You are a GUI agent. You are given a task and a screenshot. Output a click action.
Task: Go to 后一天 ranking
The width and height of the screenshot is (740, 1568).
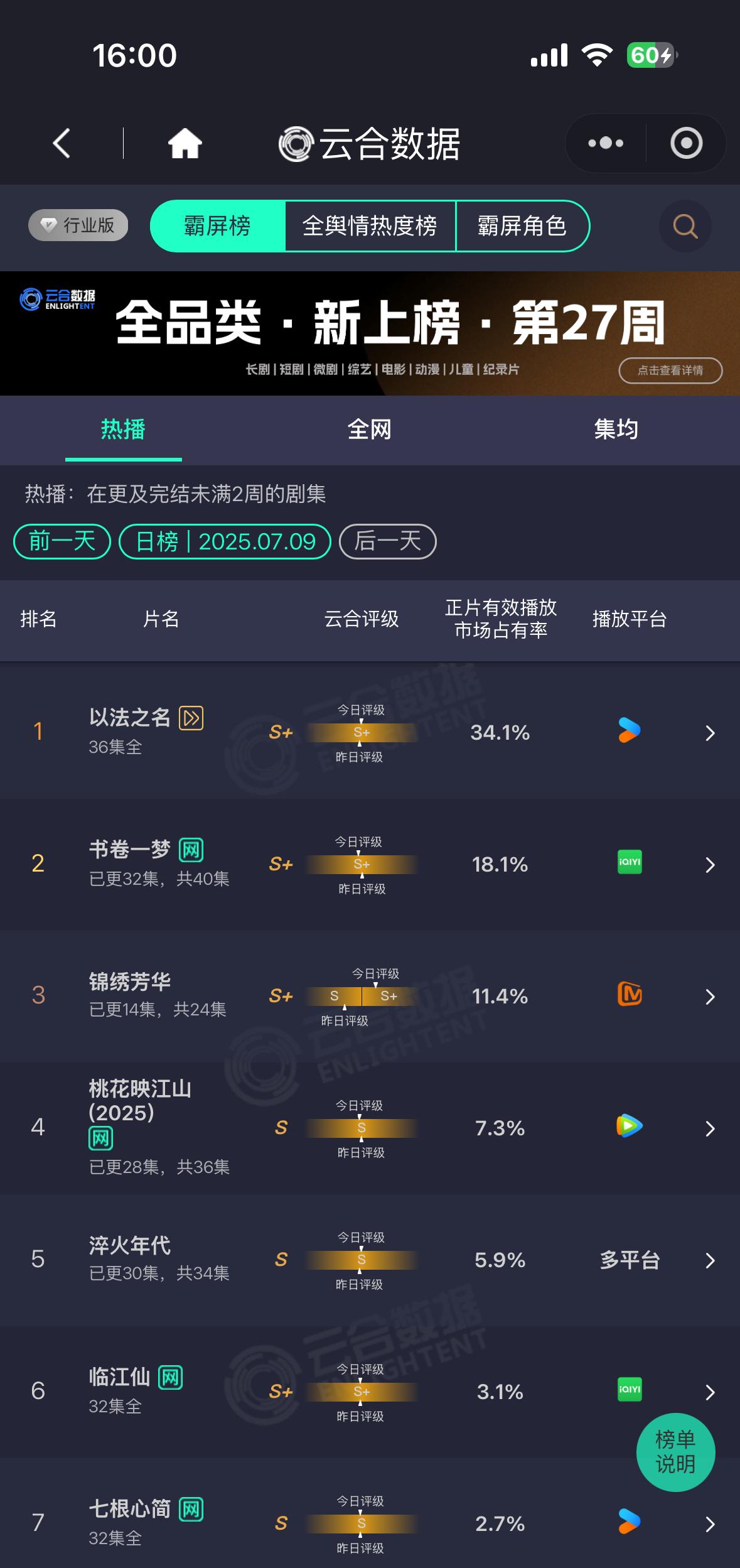(x=388, y=541)
